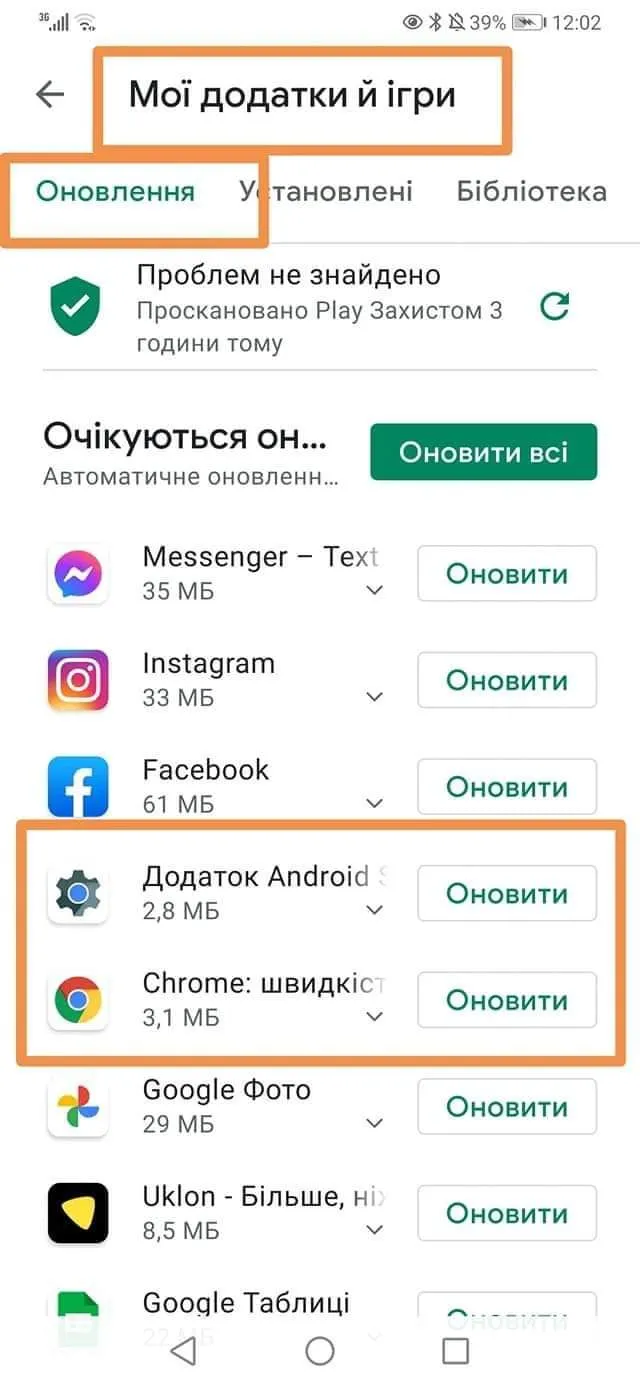Switch to the Бібліотека tab
The height and width of the screenshot is (1386, 640).
531,191
